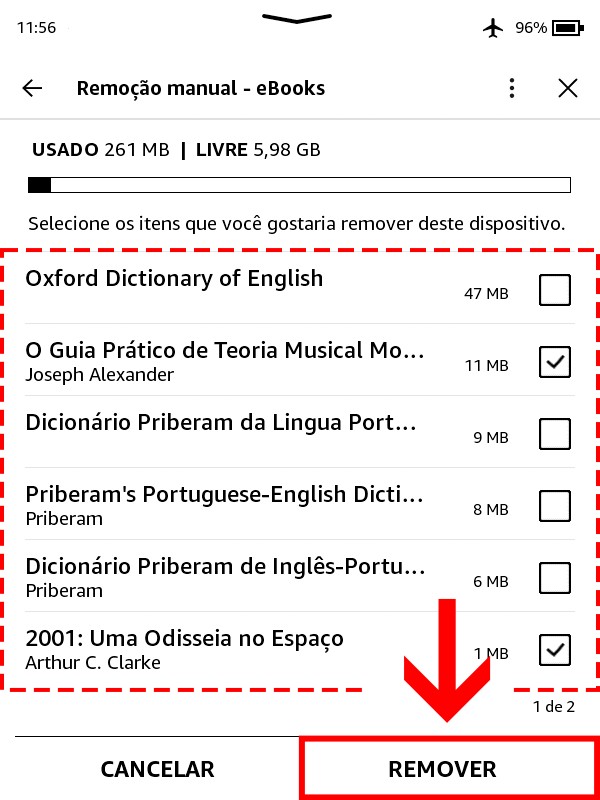Mark Dicionário Priberam de Inglês-Português checkbox
This screenshot has height=800, width=600.
pos(554,578)
